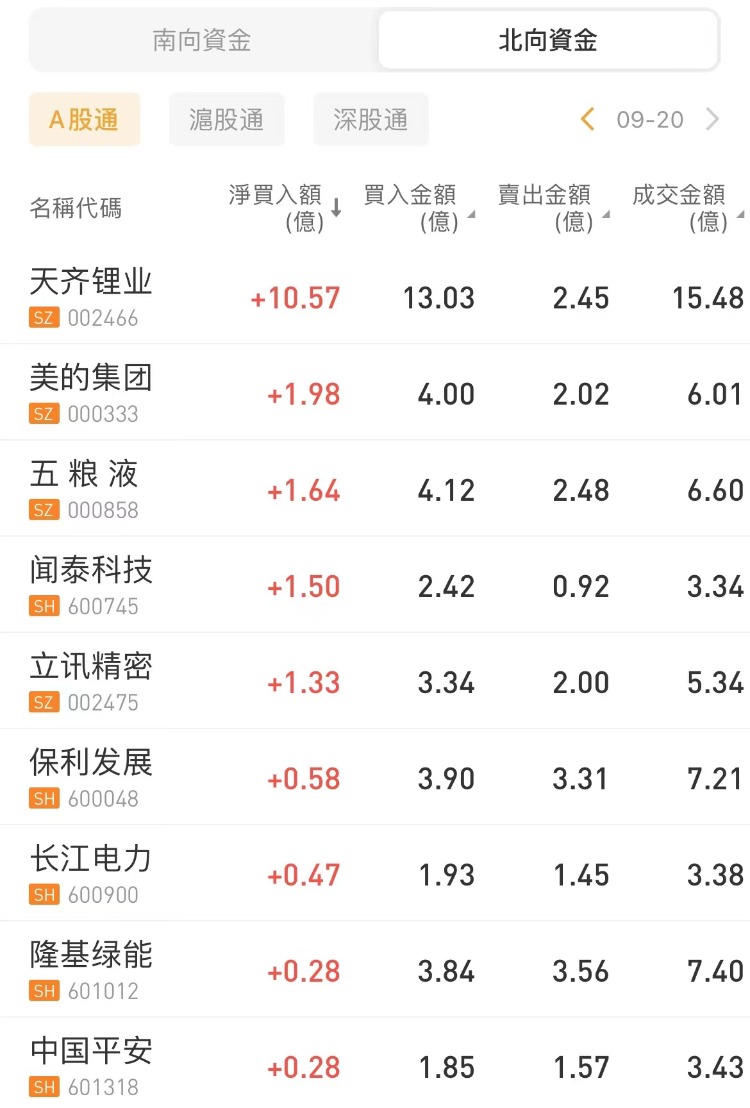Sort by 成交金額 column
Image resolution: width=750 pixels, height=1108 pixels.
pyautogui.click(x=687, y=208)
